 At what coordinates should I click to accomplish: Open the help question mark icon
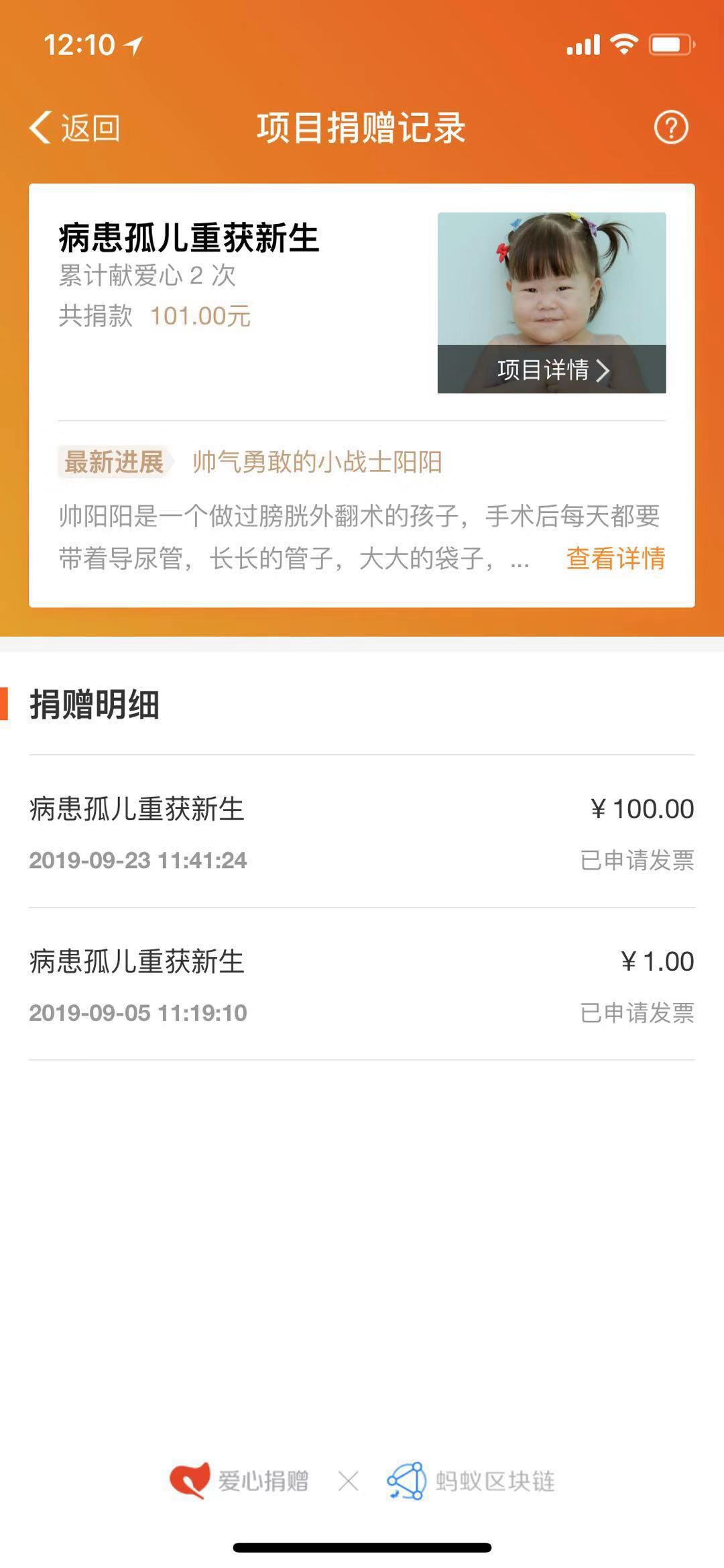671,127
